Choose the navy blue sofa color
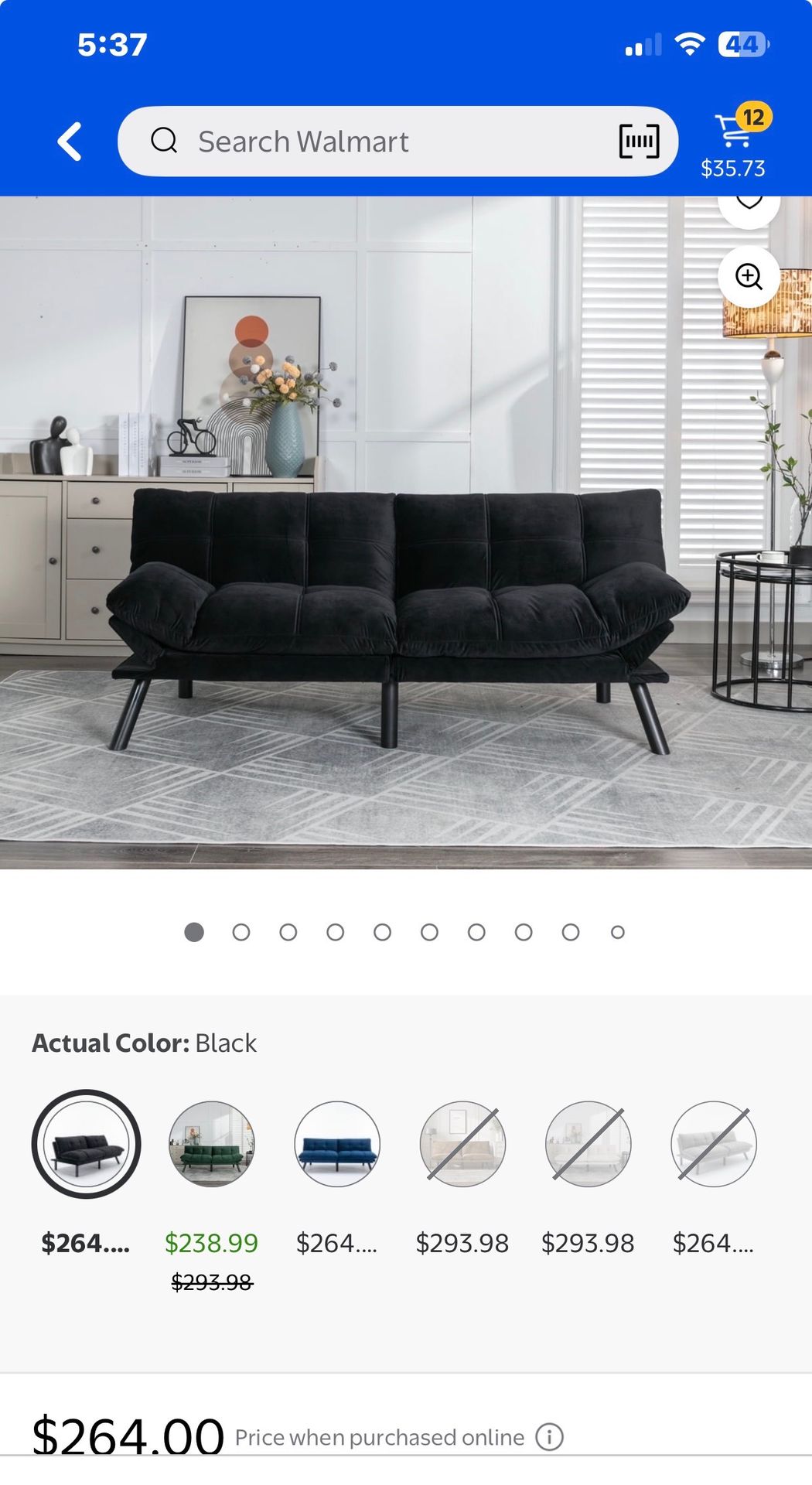812x1485 pixels. (x=337, y=1143)
